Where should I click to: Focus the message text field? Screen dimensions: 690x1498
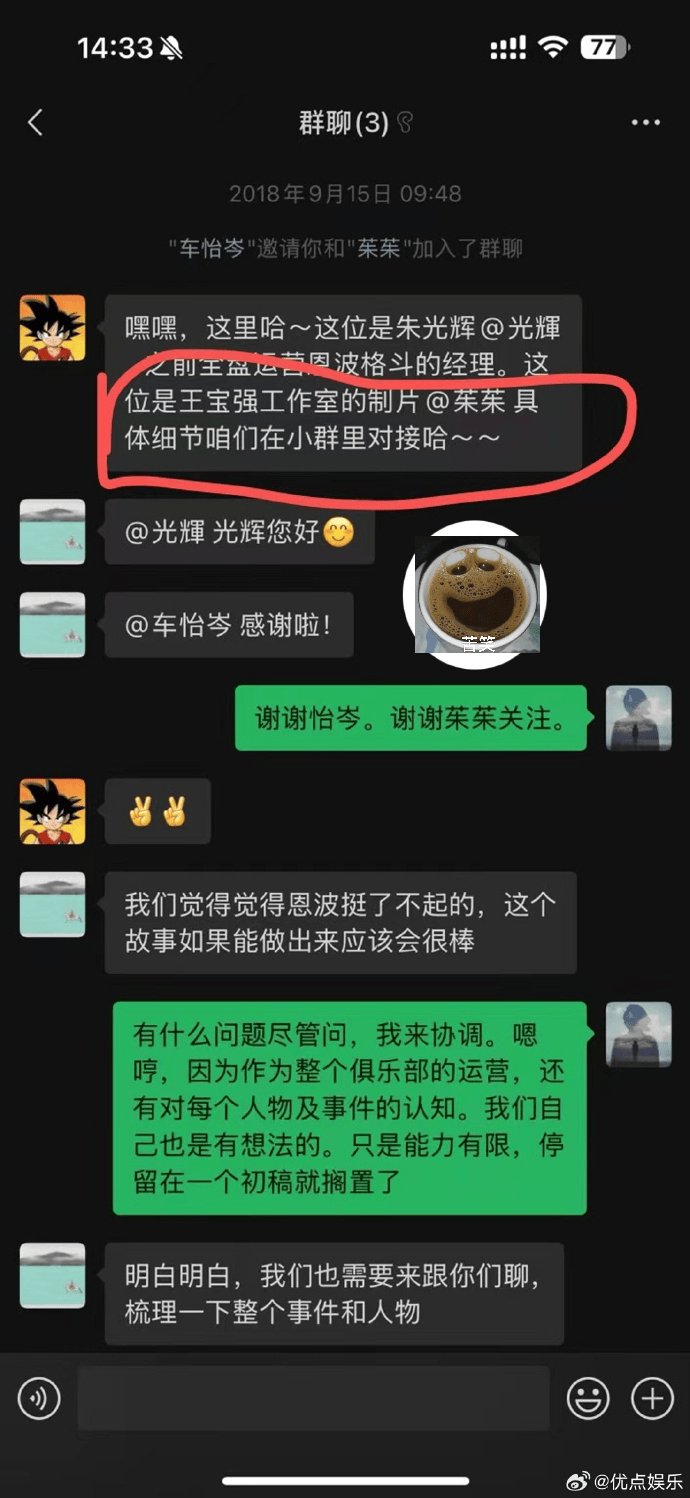click(313, 1398)
